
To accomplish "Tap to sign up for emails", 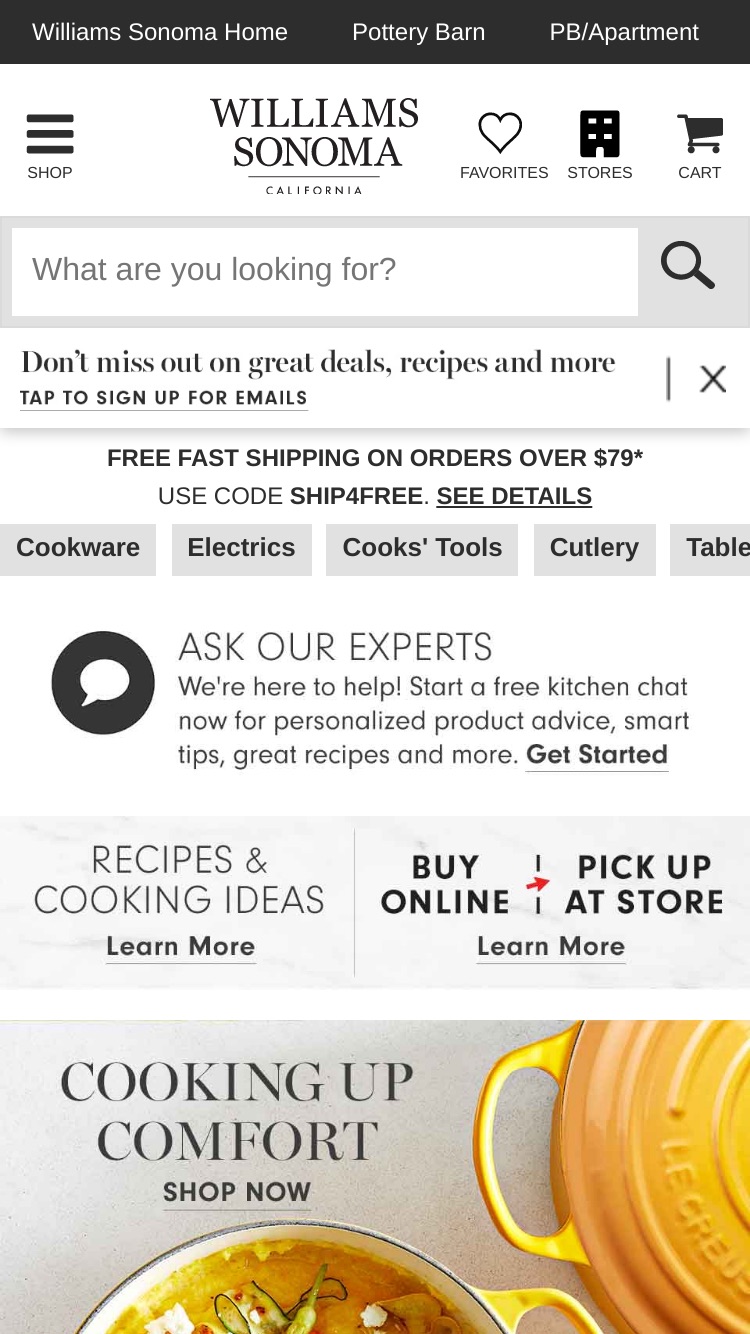I will click(164, 398).
